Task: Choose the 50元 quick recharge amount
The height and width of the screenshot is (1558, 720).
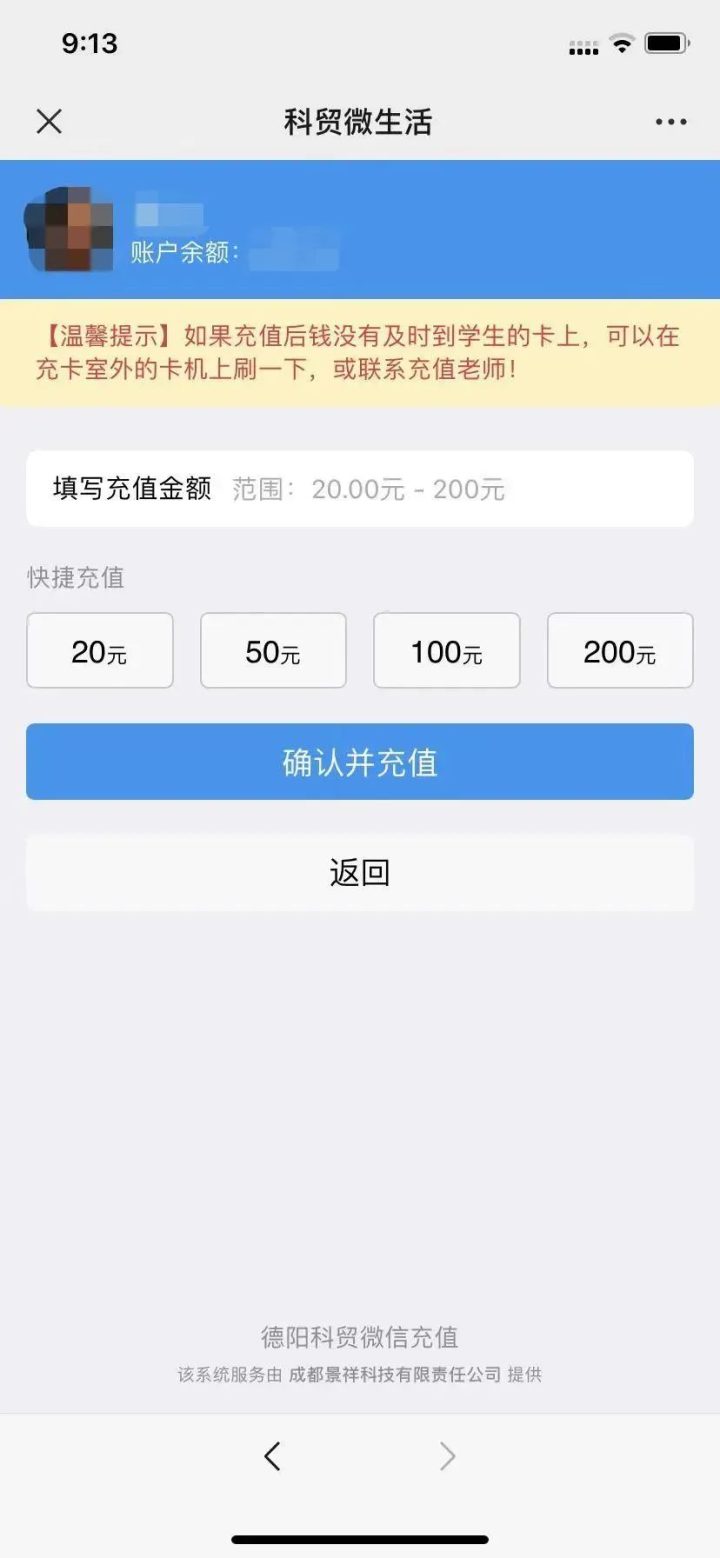Action: (273, 651)
